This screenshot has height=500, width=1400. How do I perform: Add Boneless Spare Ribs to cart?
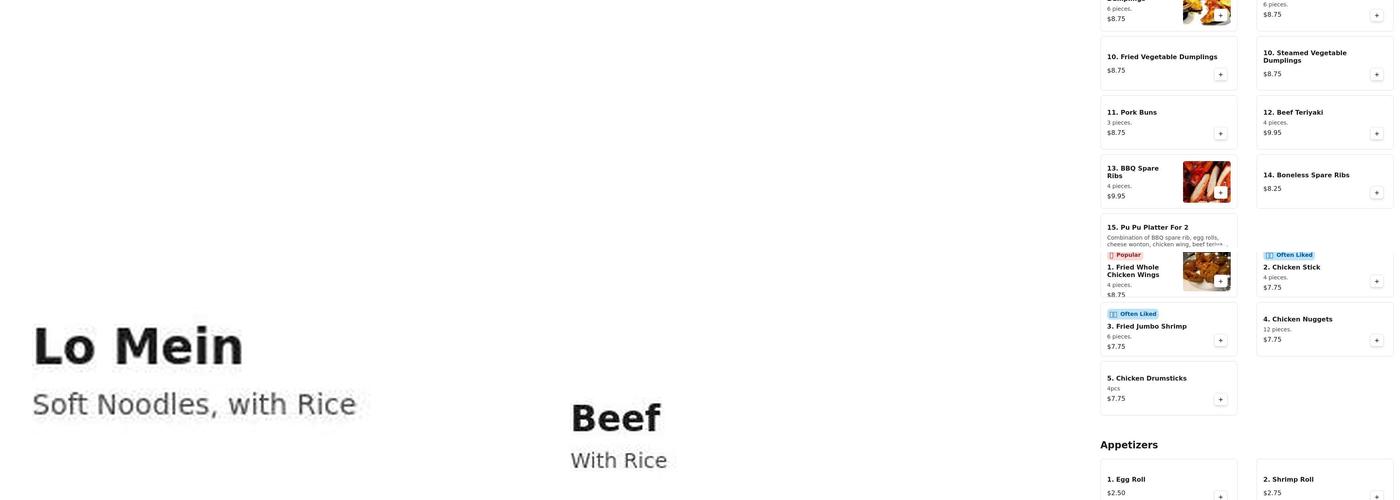[x=1376, y=193]
